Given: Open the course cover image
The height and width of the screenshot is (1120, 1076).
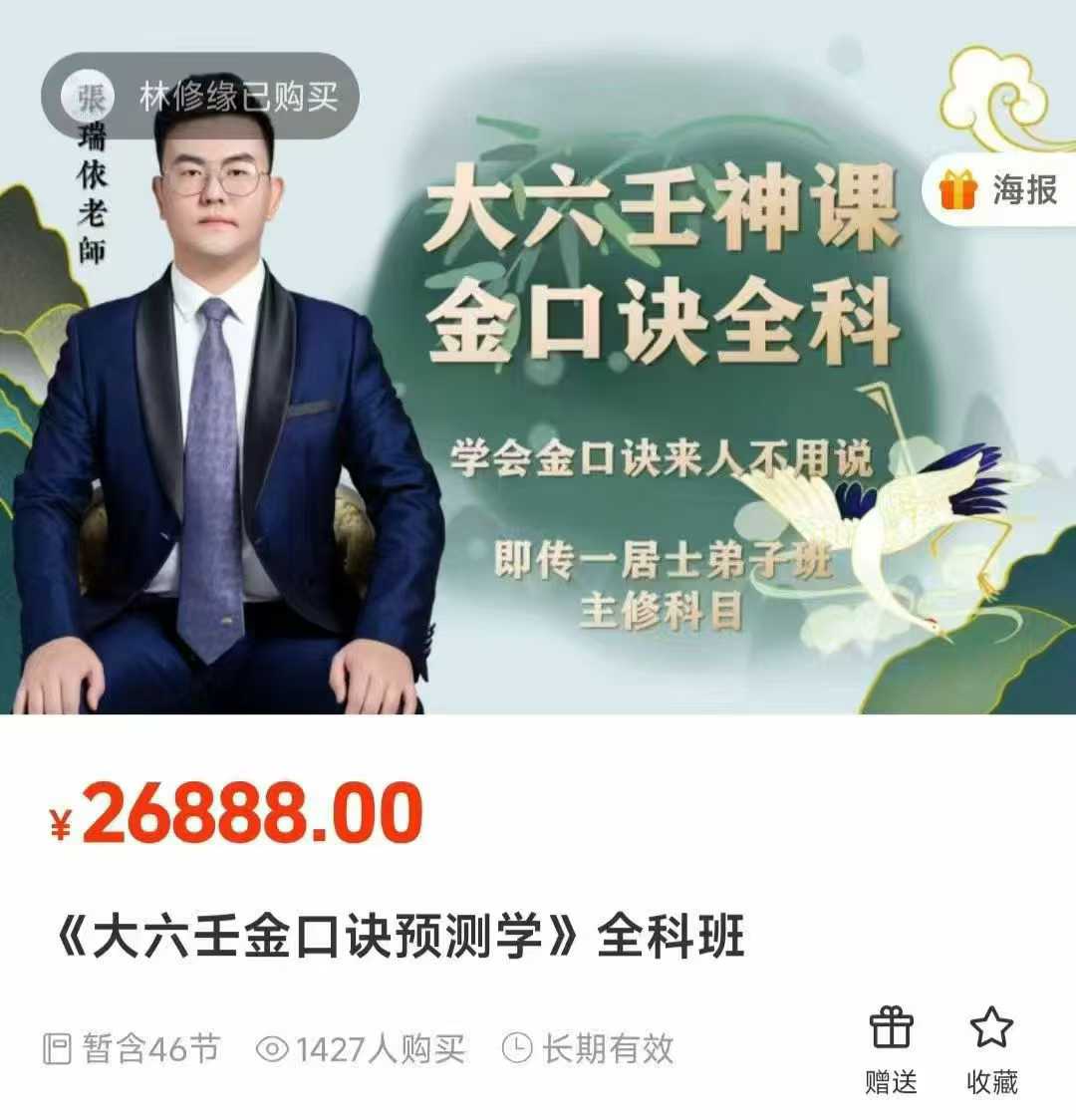Looking at the screenshot, I should 538,399.
